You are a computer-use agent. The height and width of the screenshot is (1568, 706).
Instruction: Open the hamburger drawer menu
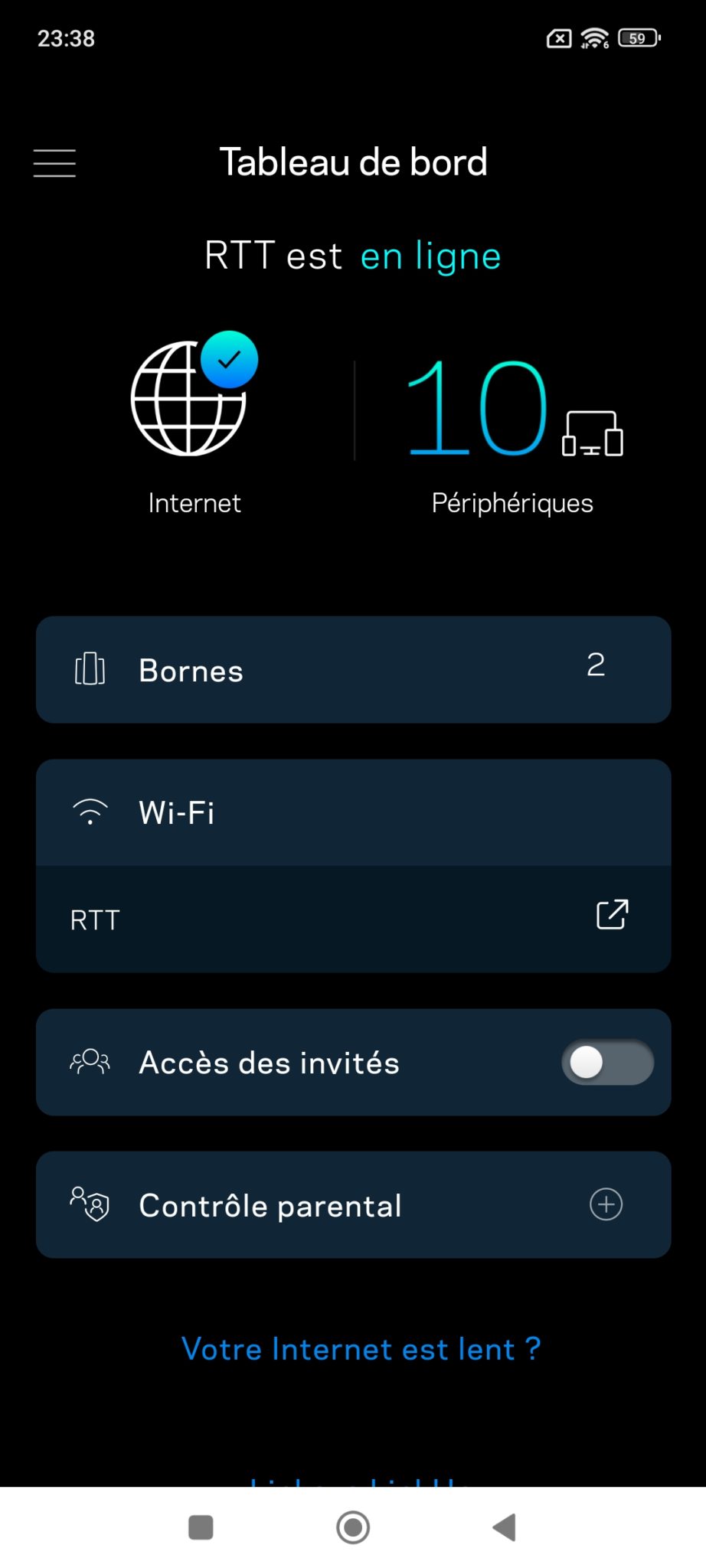tap(54, 163)
